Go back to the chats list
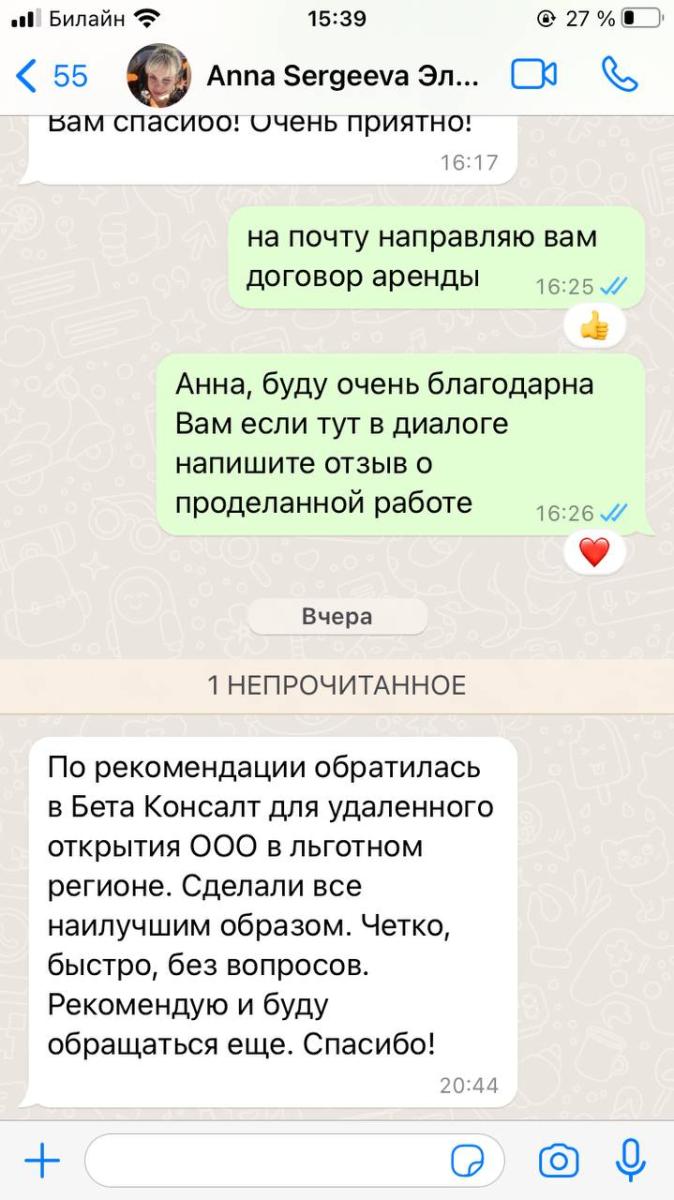 (52, 77)
